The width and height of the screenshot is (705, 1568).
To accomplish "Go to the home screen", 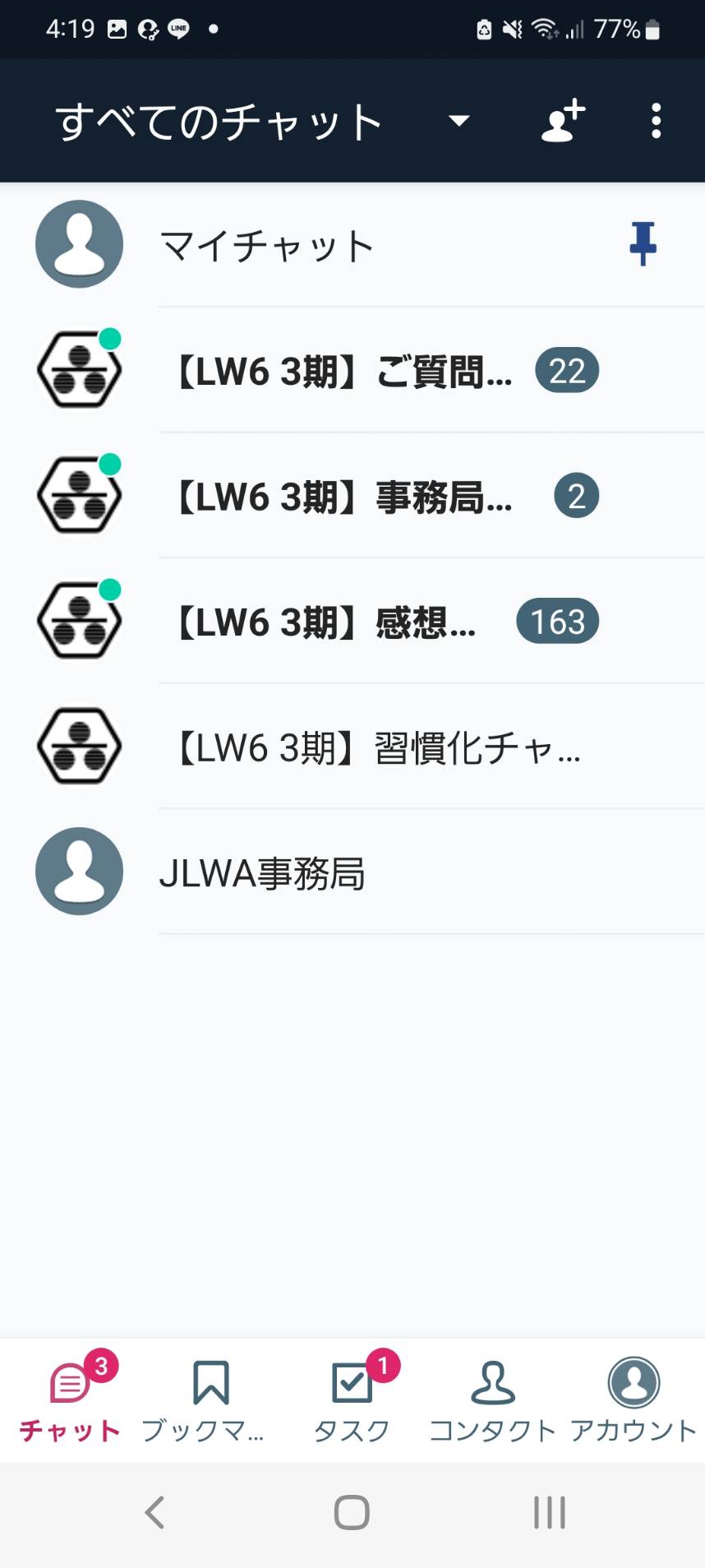I will (x=352, y=1512).
